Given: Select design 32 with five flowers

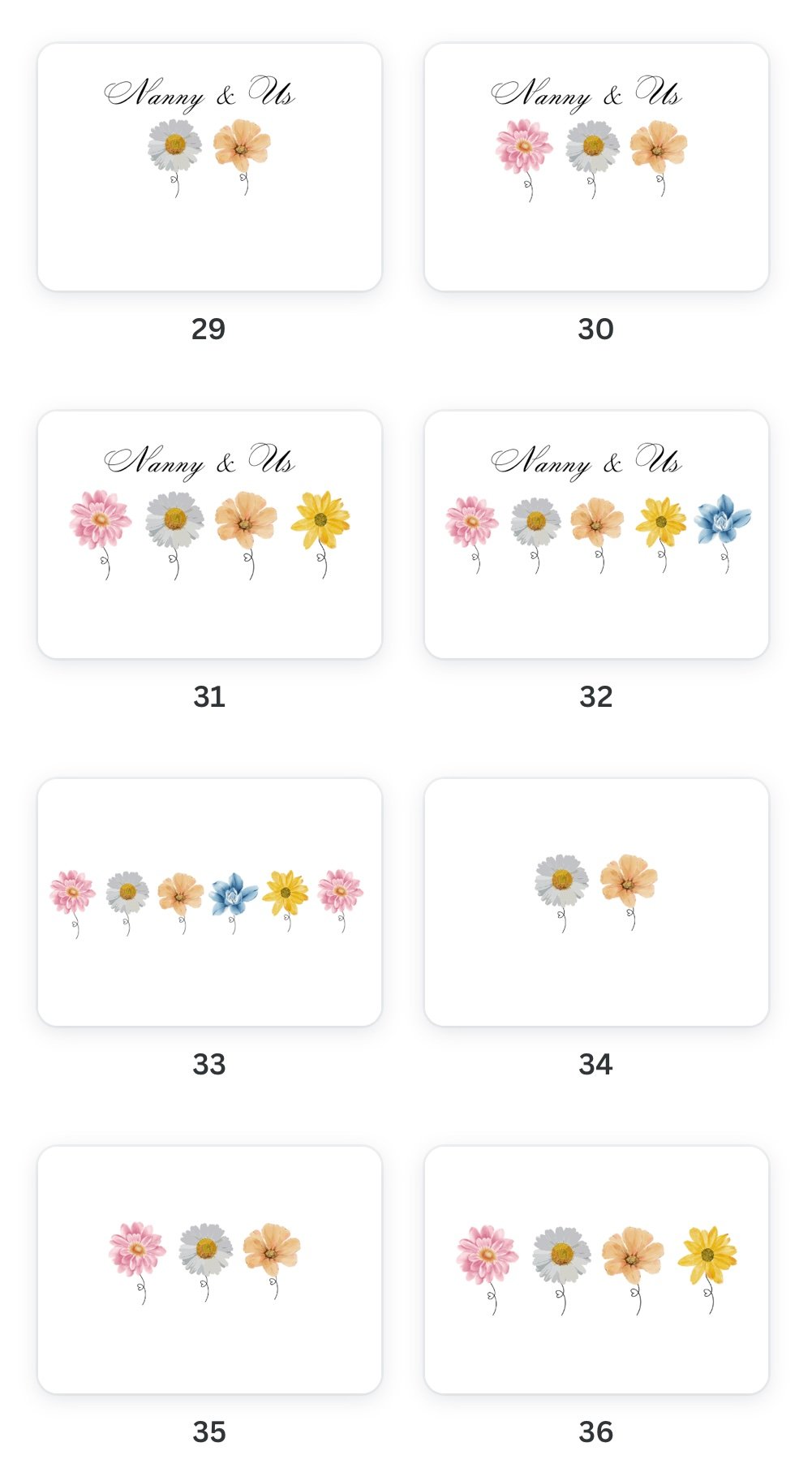Looking at the screenshot, I should click(596, 535).
